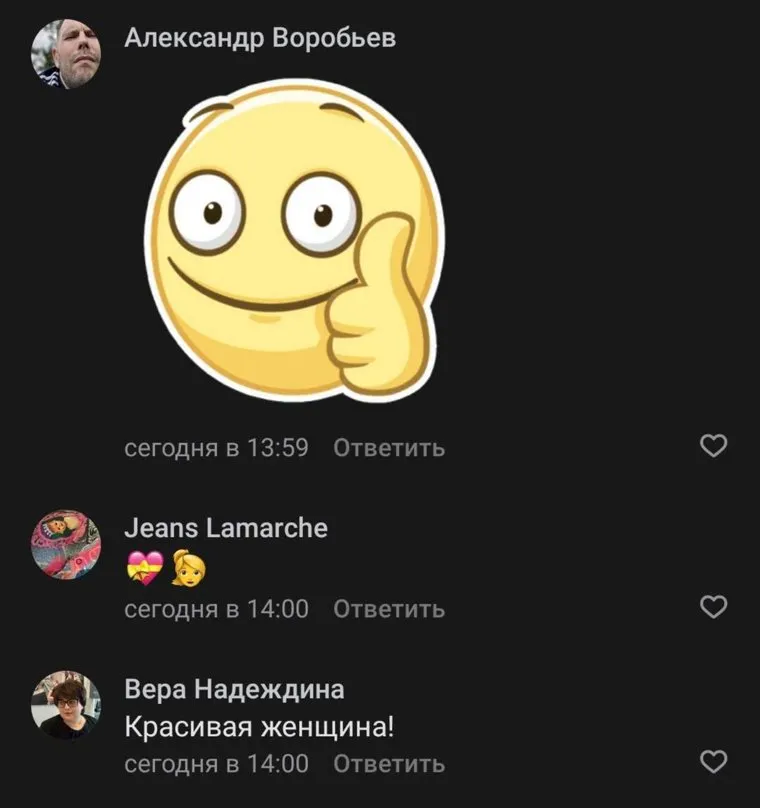Tap the name Jeans Lamarche
This screenshot has height=808, width=760.
point(226,528)
